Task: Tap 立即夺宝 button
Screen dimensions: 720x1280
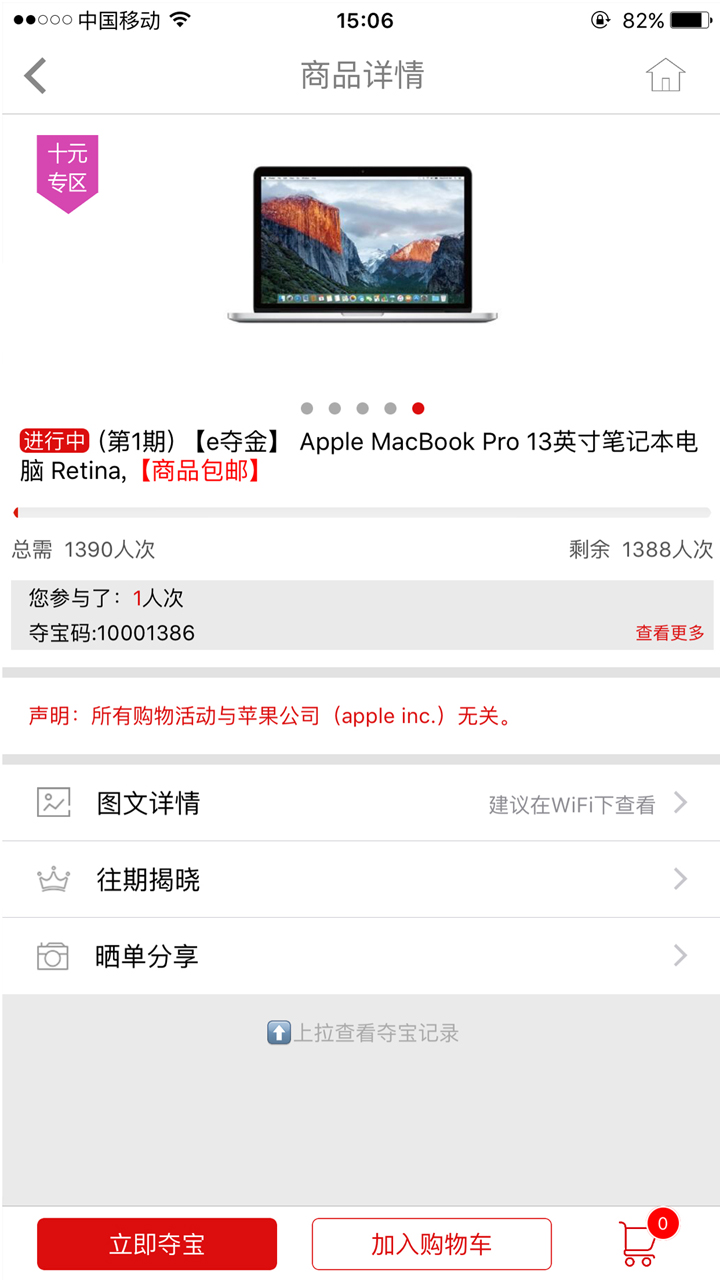Action: (x=157, y=1244)
